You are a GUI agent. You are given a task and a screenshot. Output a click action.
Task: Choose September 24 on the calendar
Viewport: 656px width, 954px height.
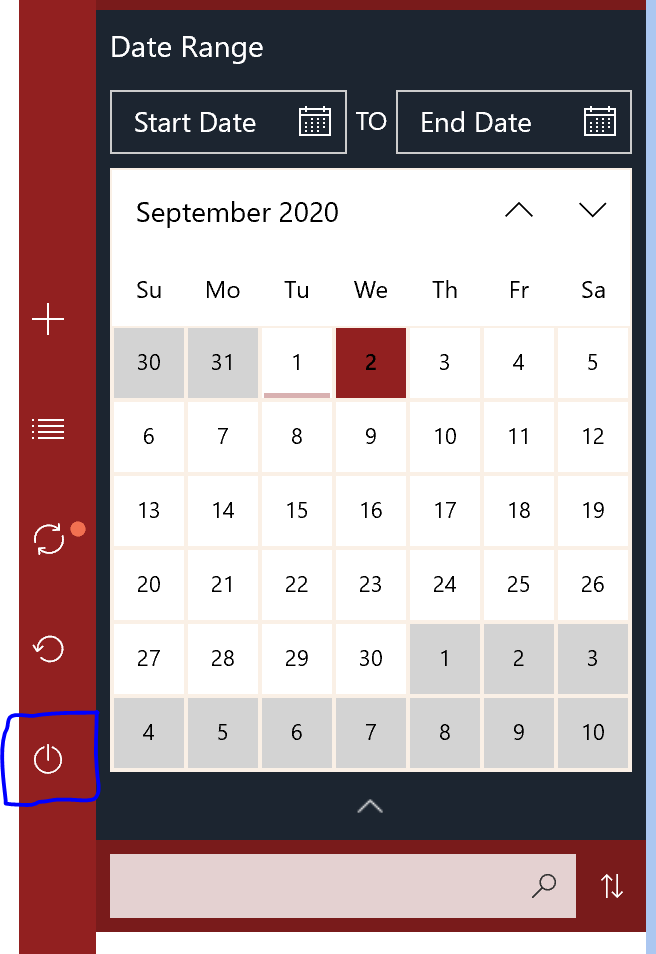(445, 584)
